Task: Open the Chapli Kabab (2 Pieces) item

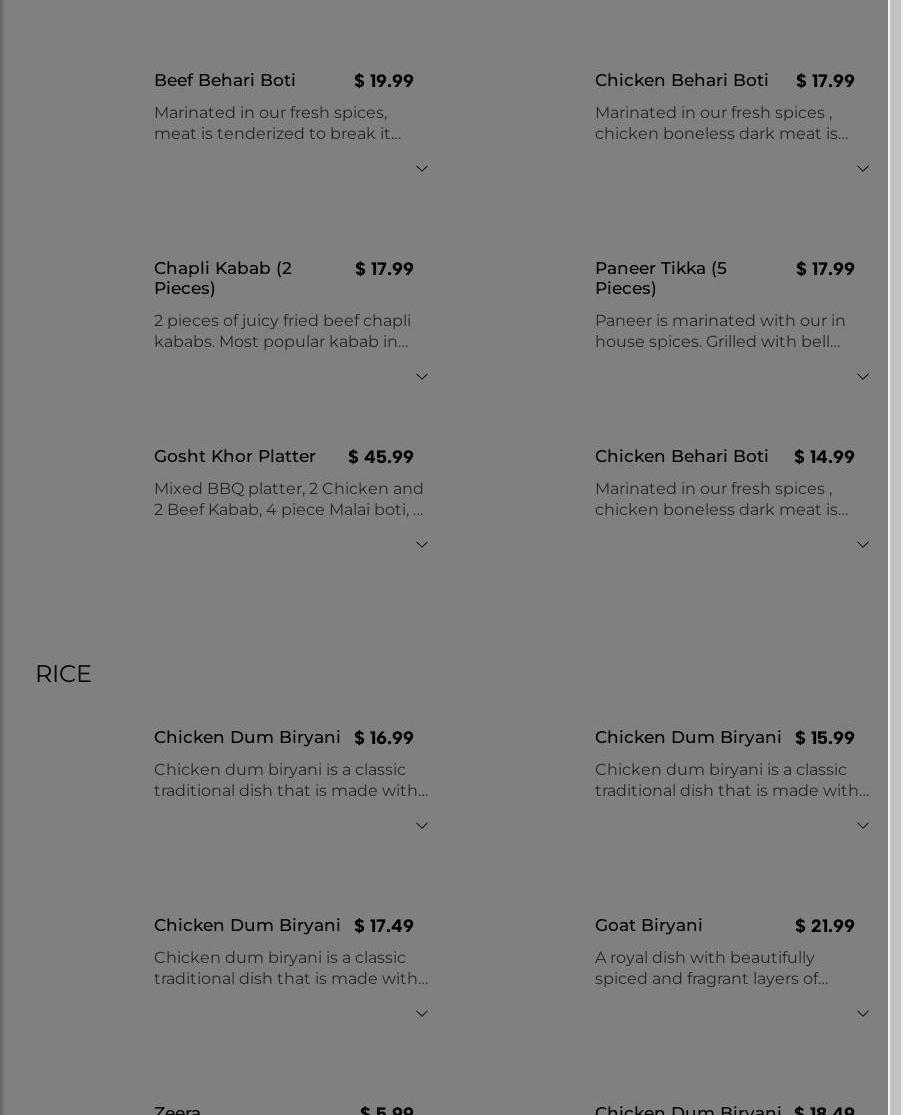Action: pos(222,278)
